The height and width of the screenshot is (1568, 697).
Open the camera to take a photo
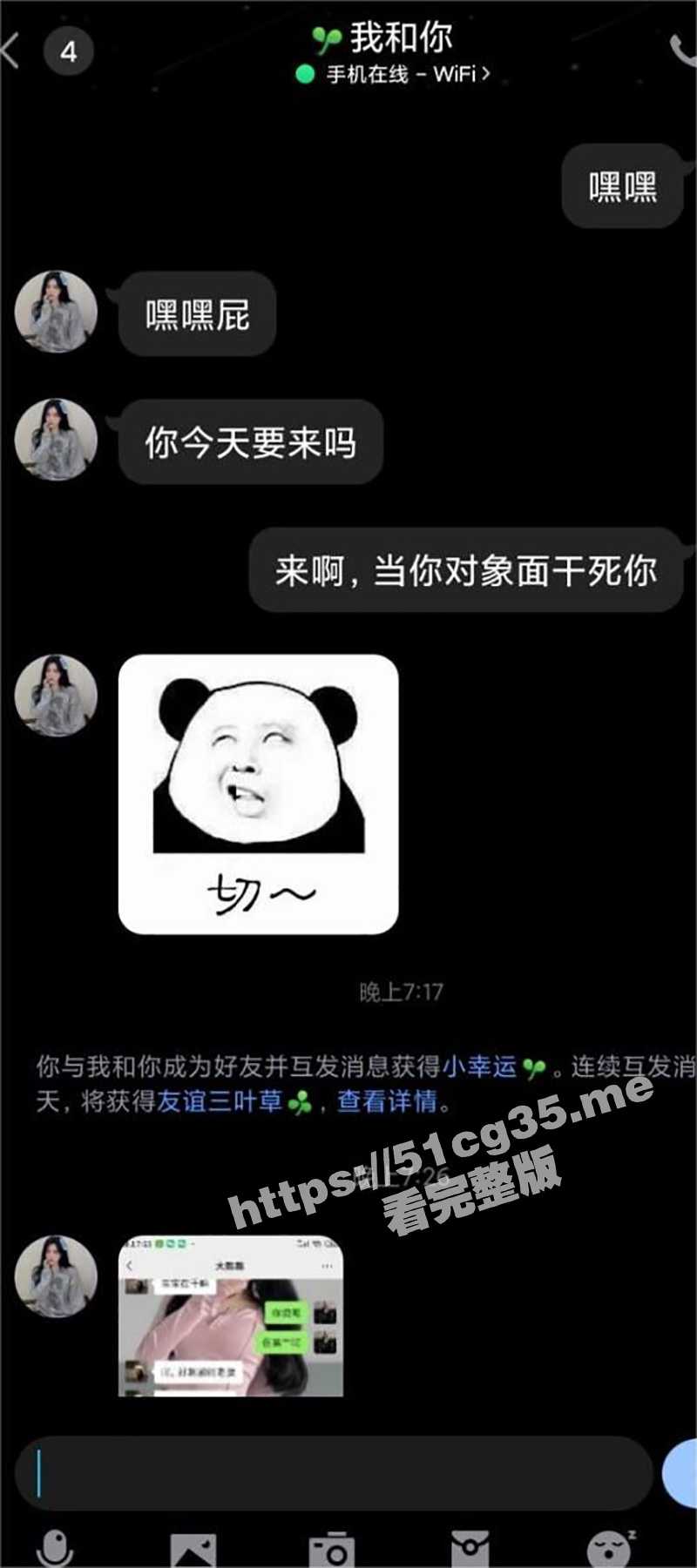332,1550
